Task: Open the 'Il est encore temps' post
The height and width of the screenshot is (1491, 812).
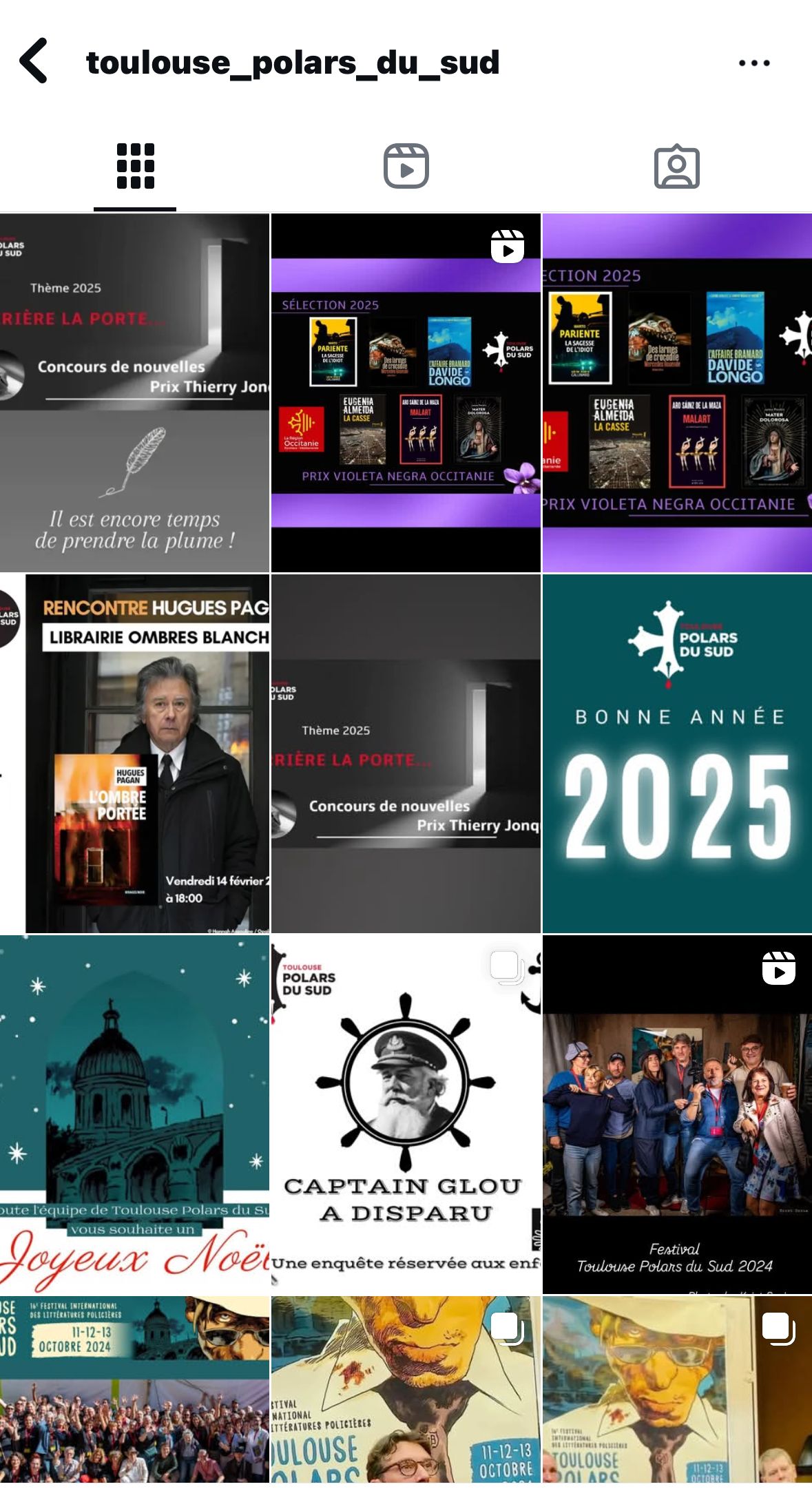Action: [134, 393]
